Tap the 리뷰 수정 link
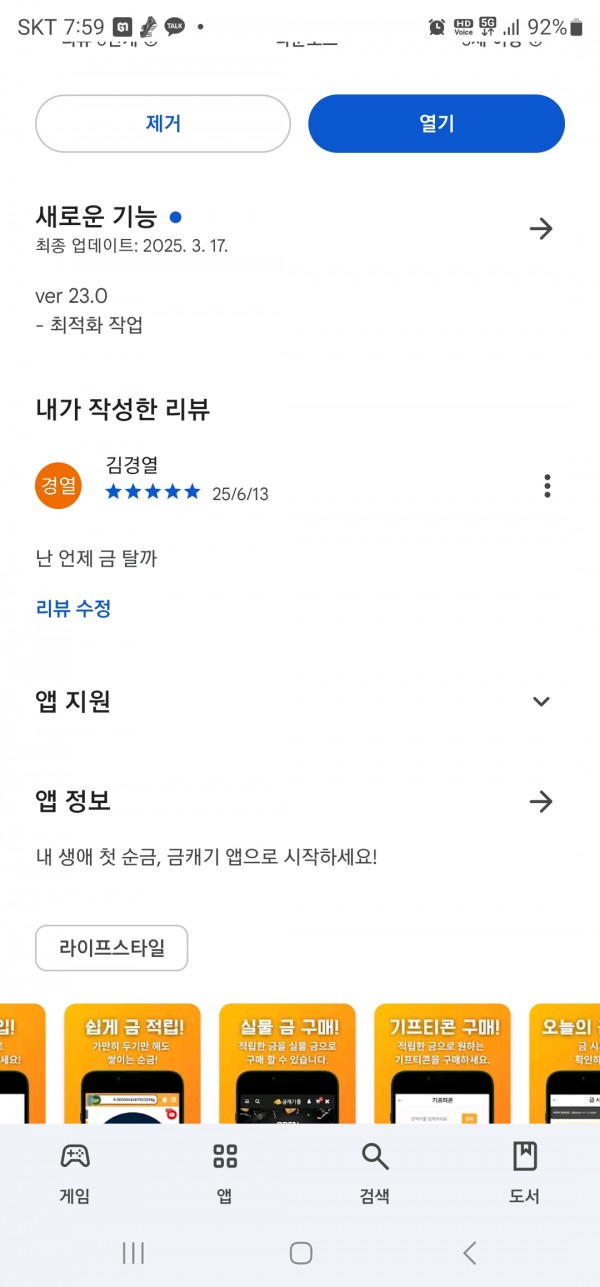The width and height of the screenshot is (600, 1287). 73,608
